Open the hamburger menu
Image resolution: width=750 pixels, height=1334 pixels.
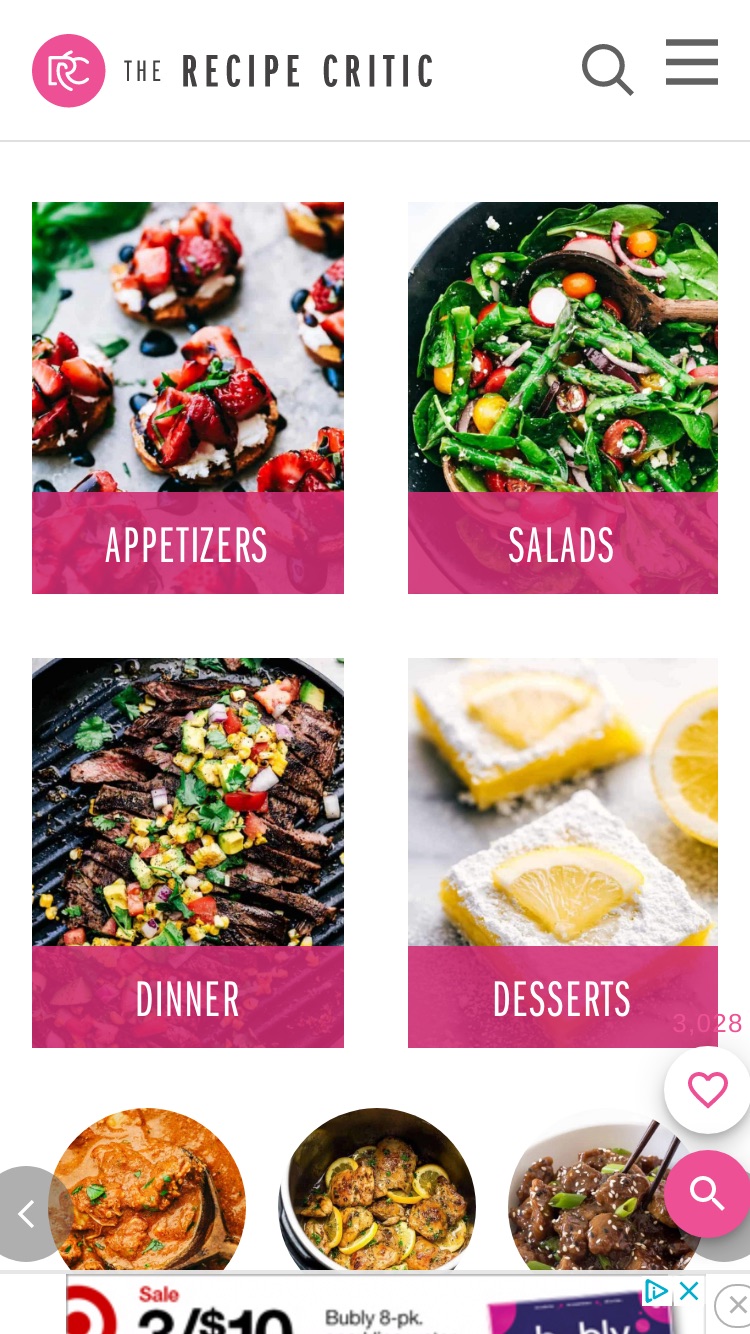(692, 62)
